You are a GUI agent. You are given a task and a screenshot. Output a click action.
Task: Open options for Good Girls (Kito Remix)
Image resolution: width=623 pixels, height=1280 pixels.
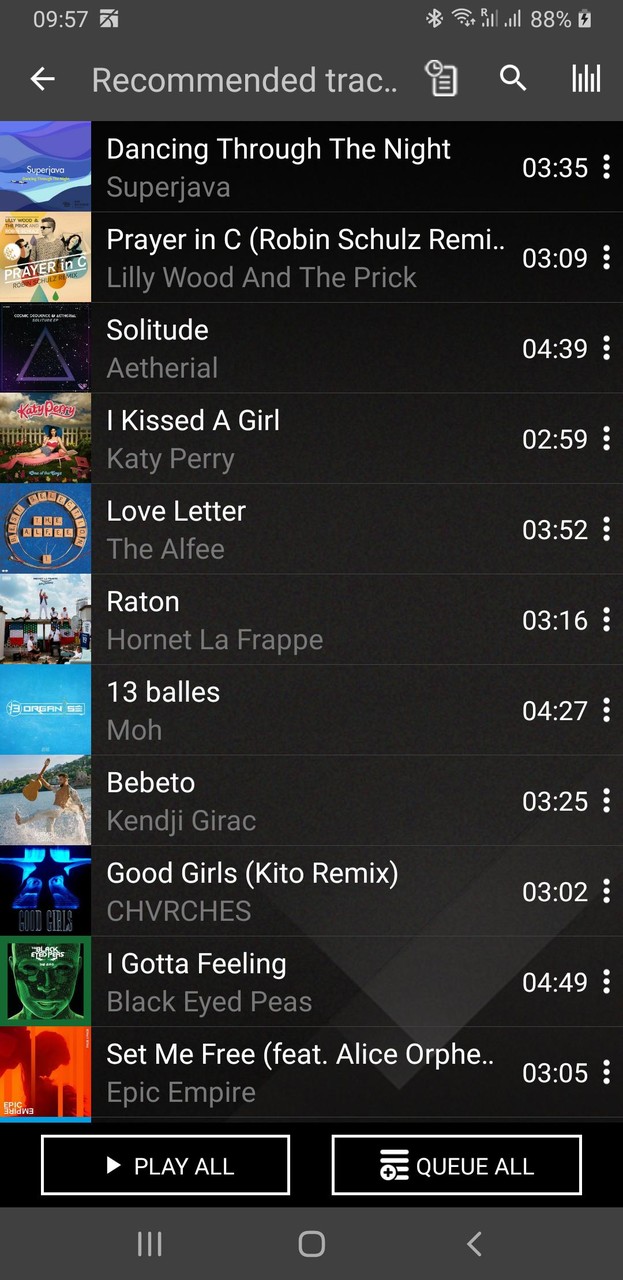(x=606, y=891)
